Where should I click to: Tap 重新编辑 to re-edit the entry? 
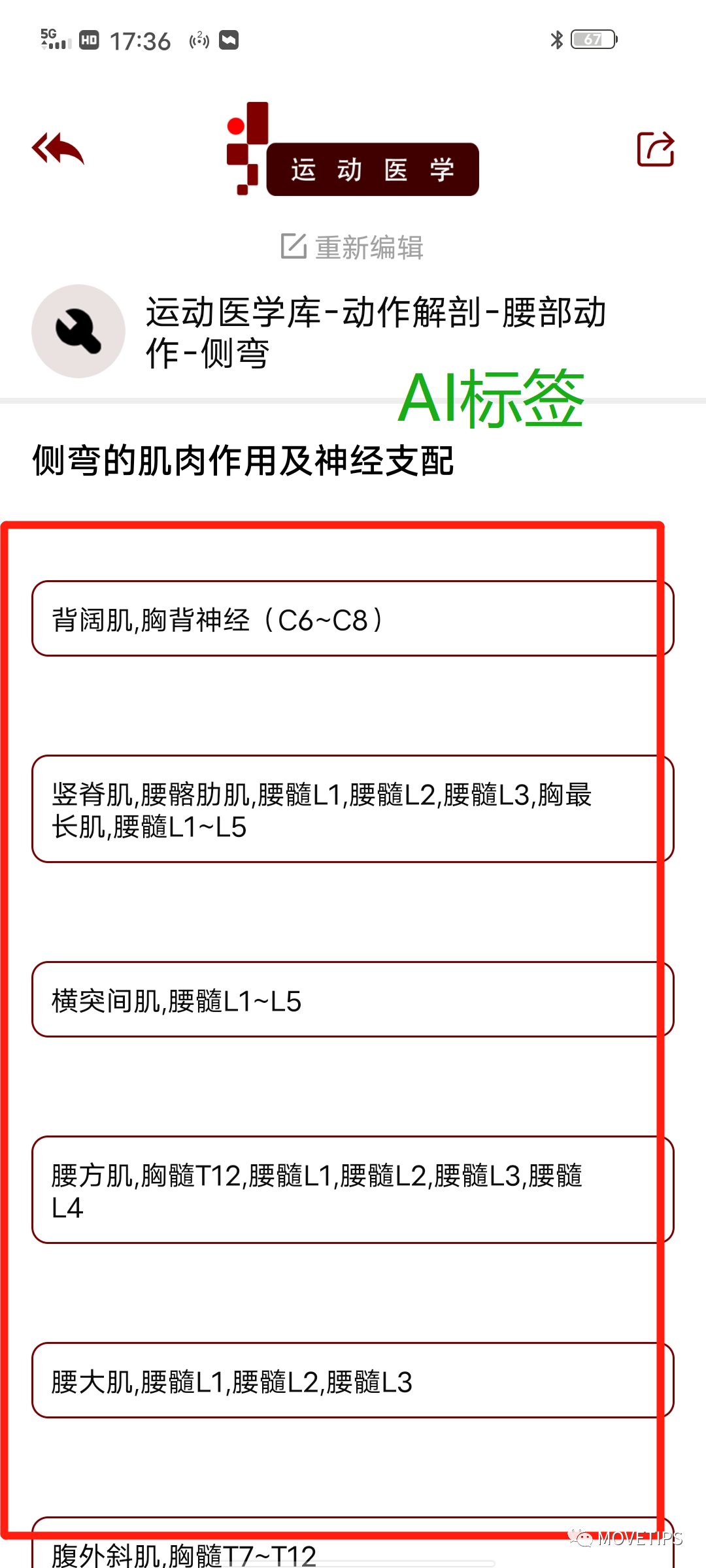tap(353, 247)
